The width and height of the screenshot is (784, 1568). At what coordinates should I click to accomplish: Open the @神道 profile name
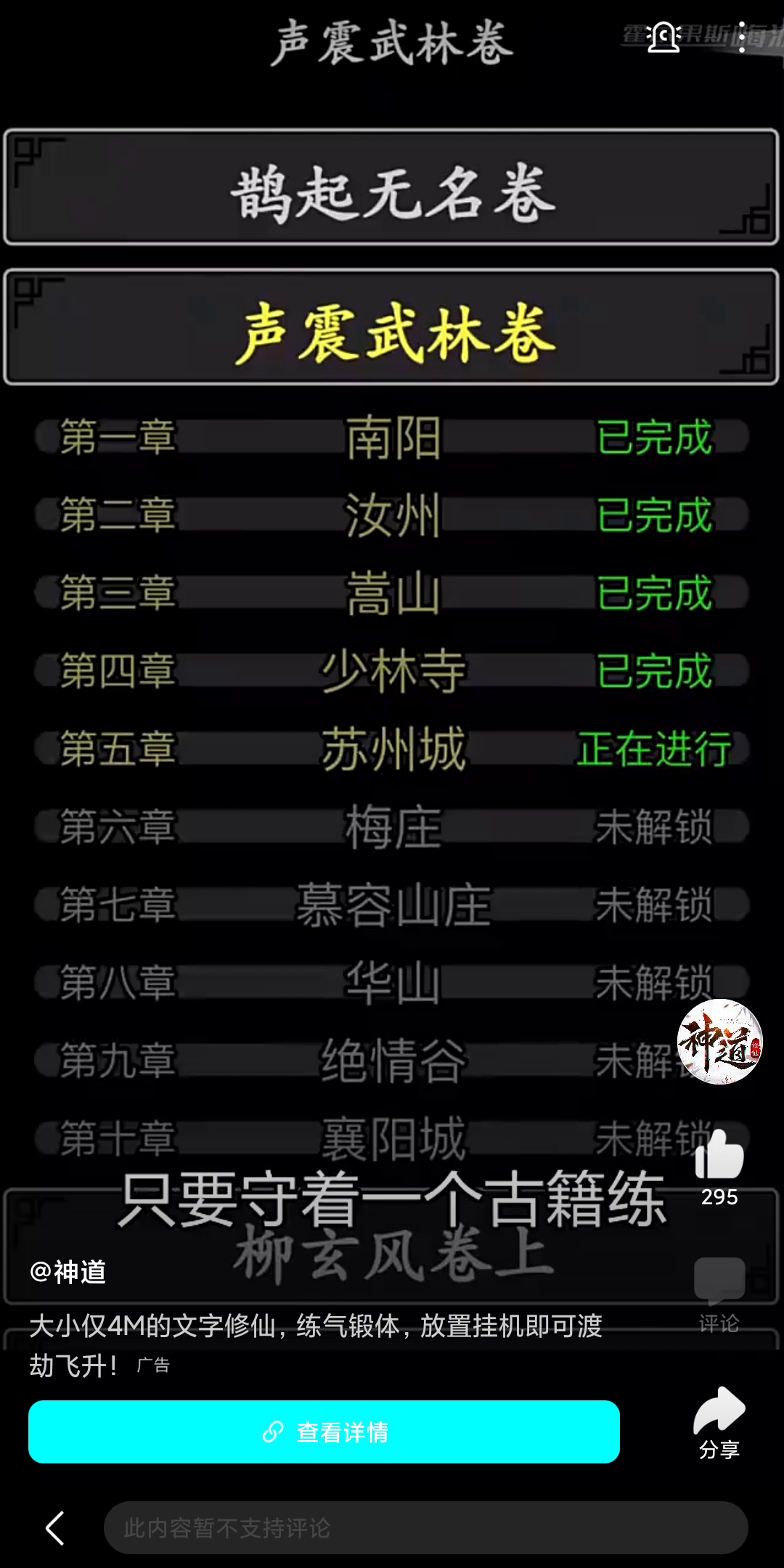(x=68, y=1272)
